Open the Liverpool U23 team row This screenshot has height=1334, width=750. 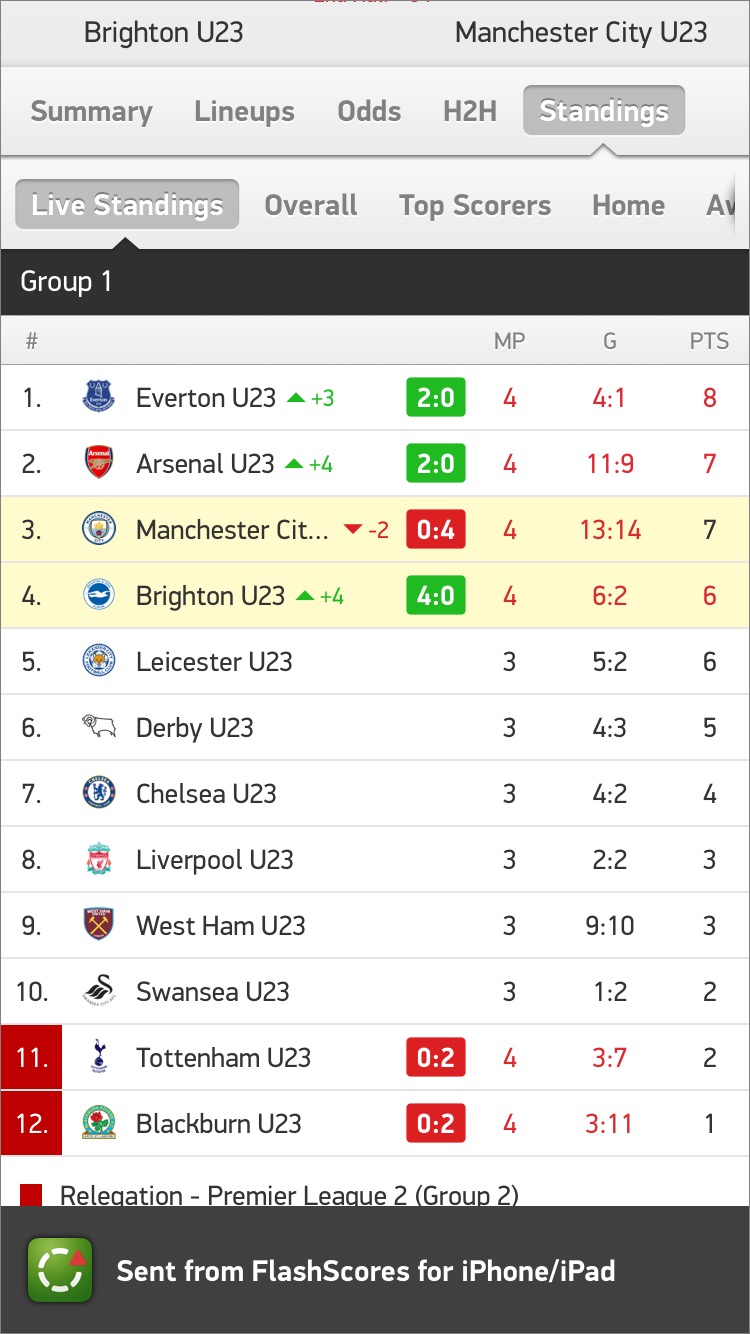pos(375,860)
